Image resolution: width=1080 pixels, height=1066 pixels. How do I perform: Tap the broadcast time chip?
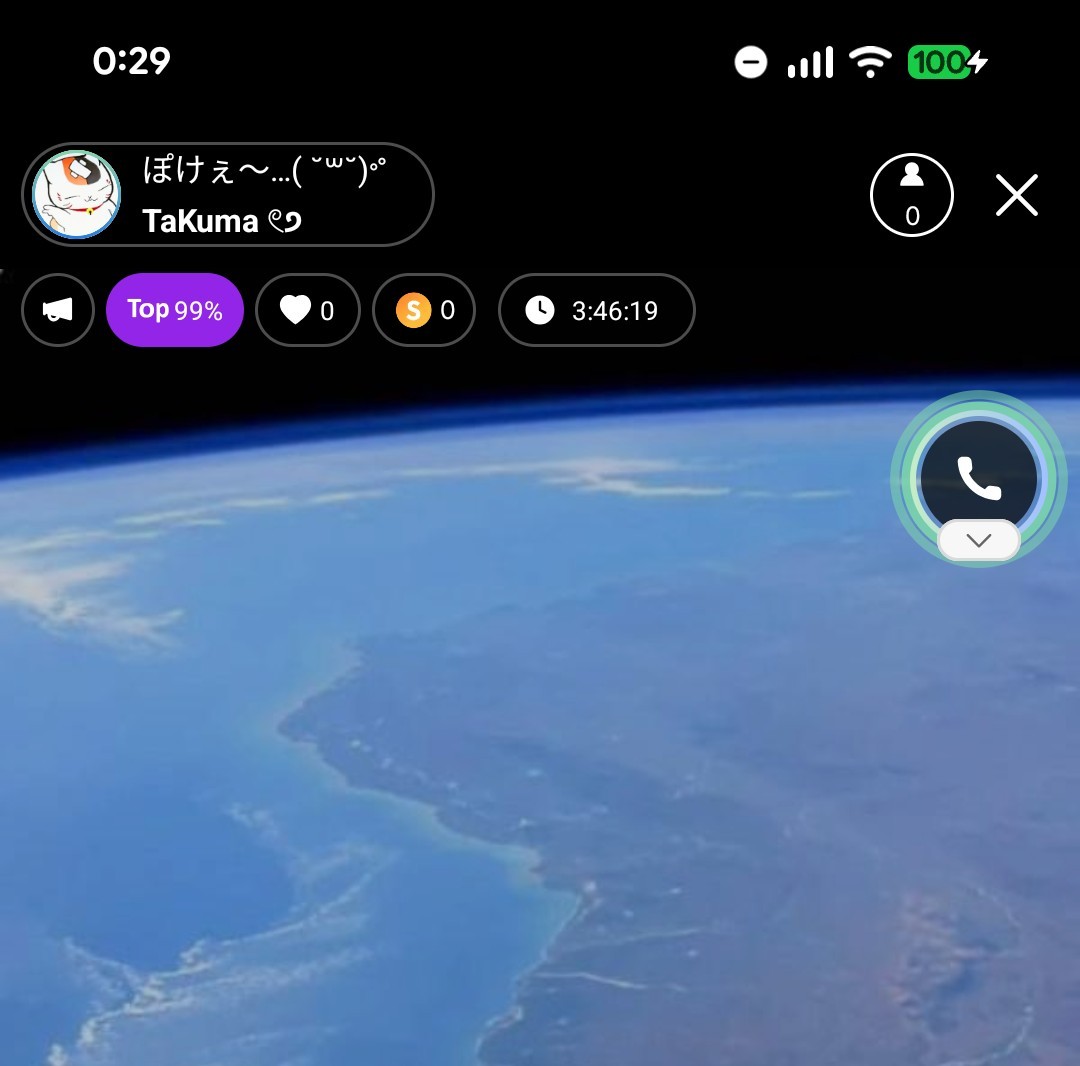coord(596,310)
